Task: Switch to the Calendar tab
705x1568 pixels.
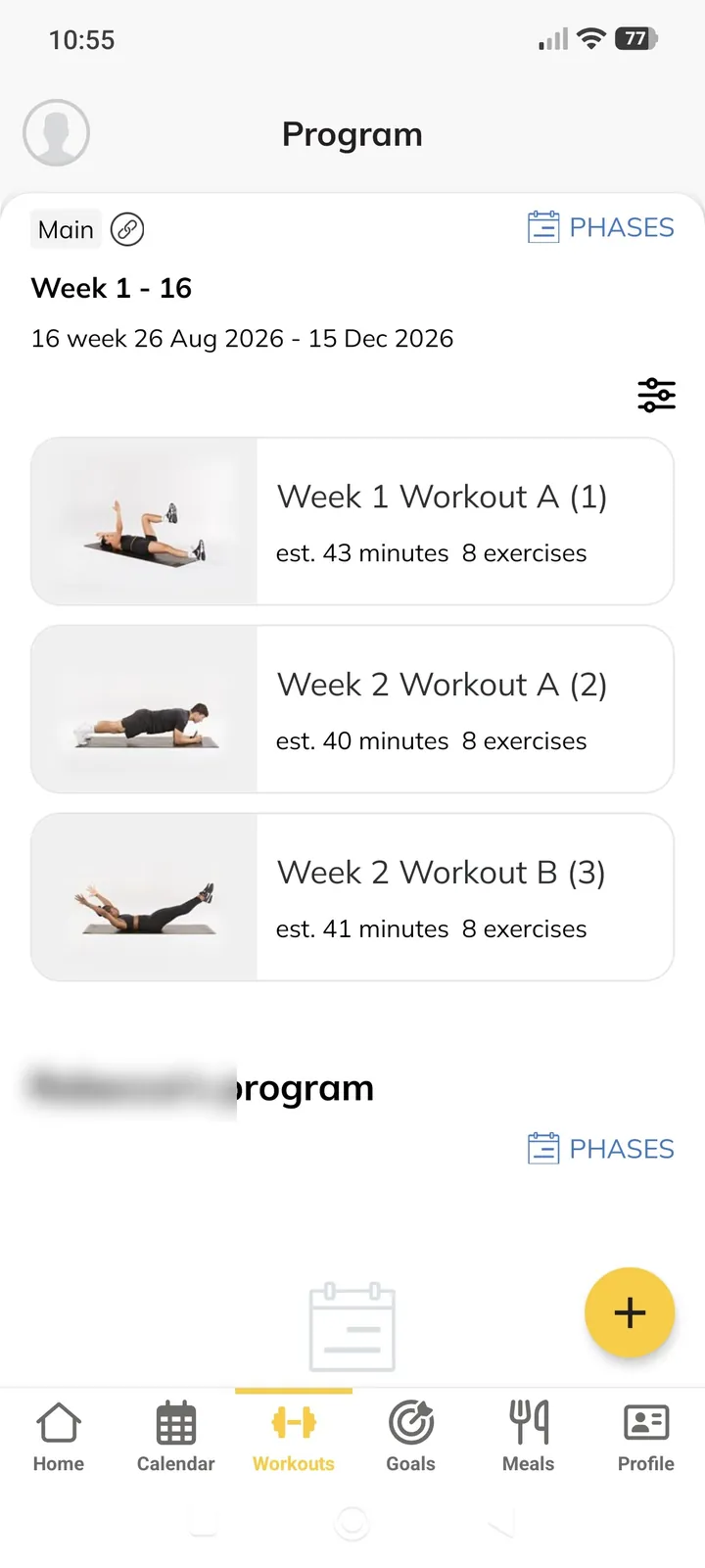Action: [176, 1437]
